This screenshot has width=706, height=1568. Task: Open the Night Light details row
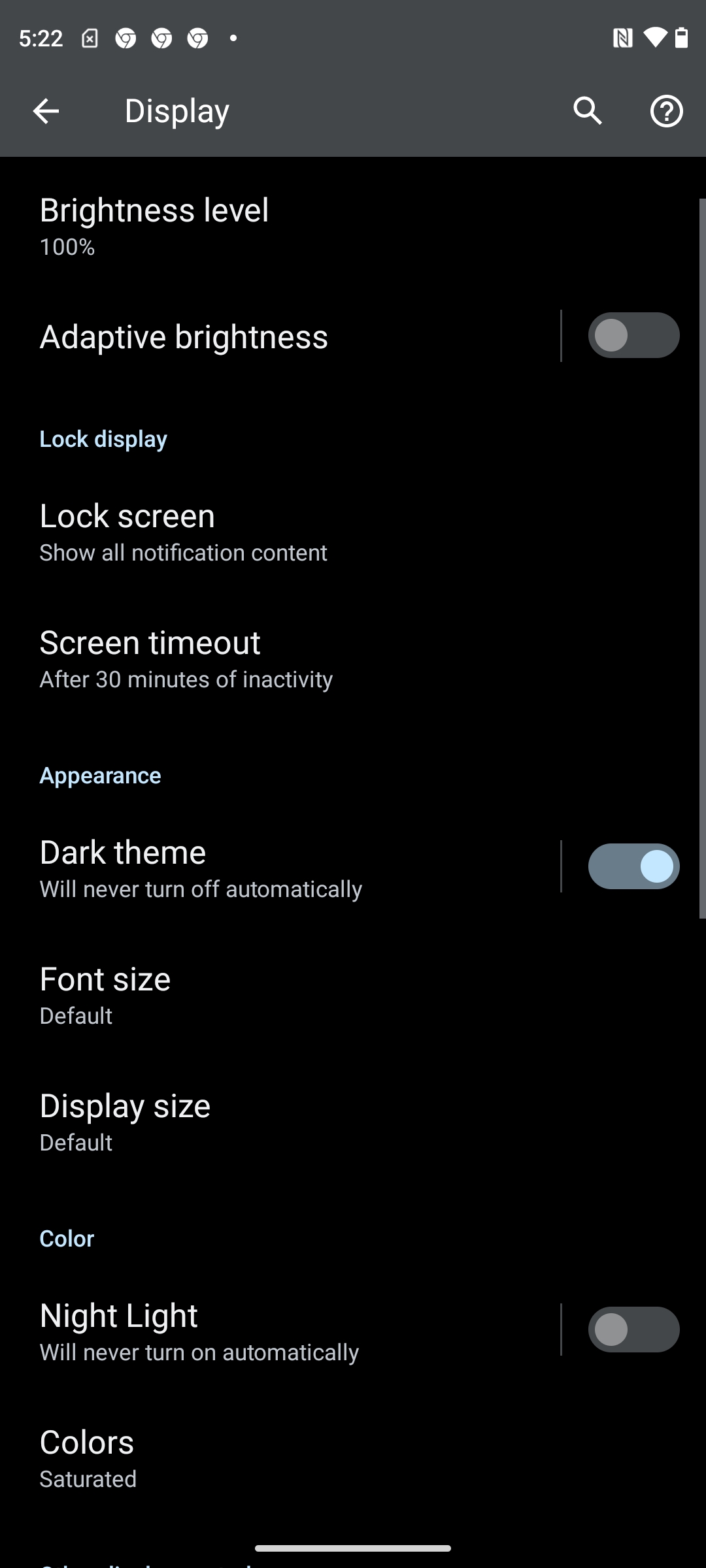point(280,1331)
